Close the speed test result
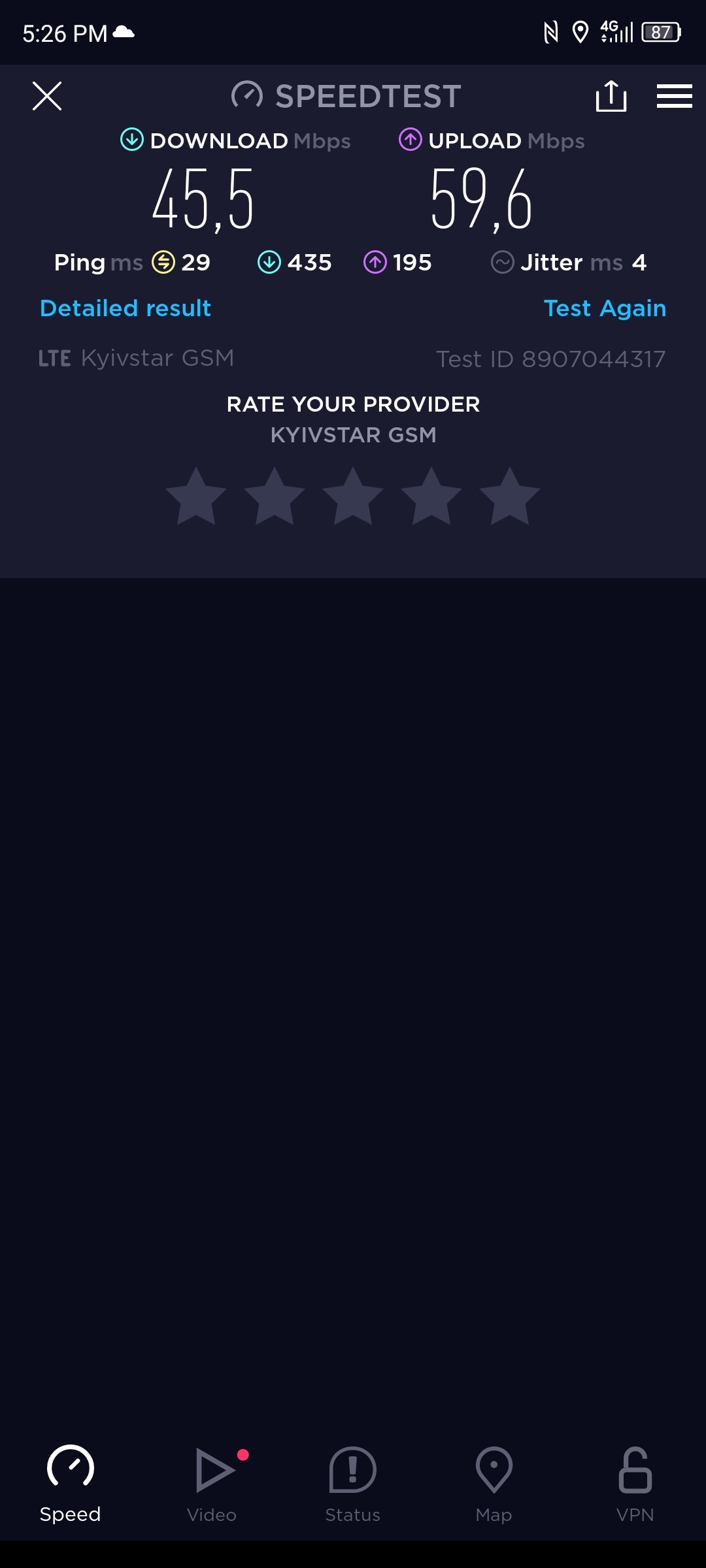706x1568 pixels. (47, 96)
